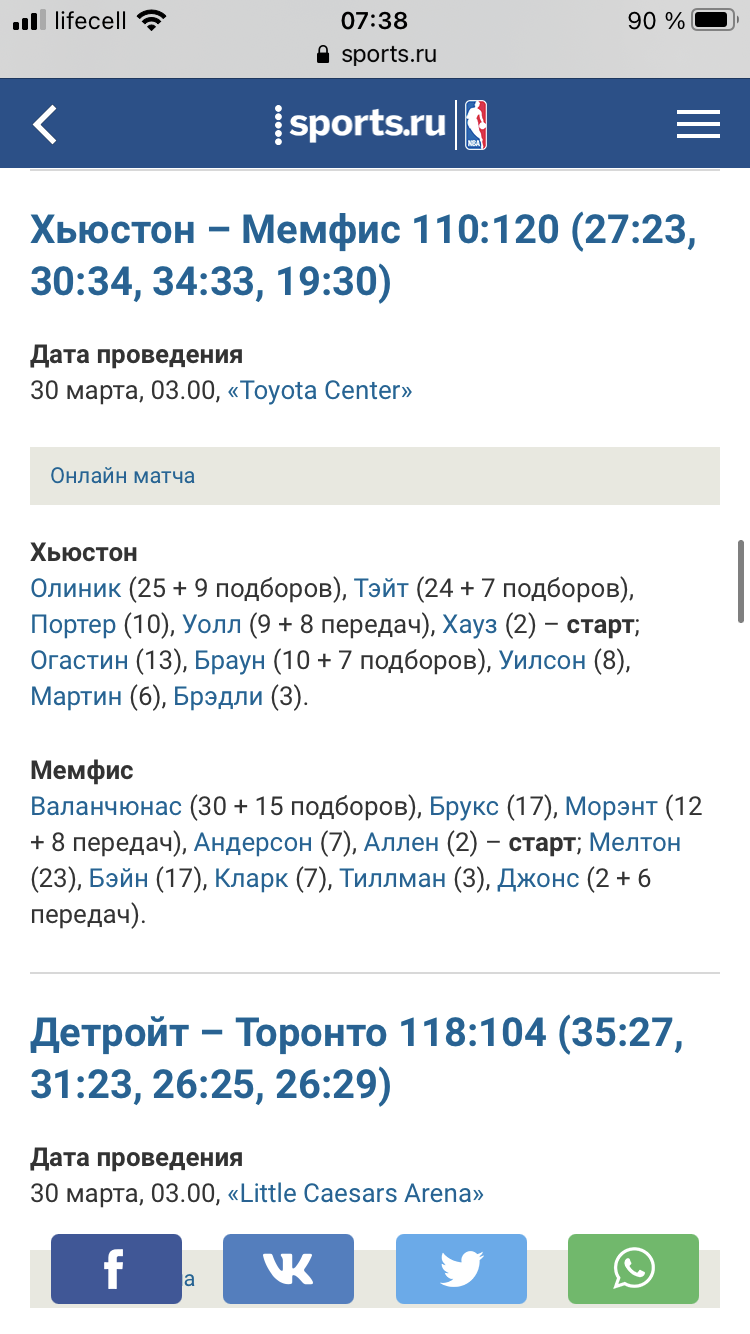View Тэйт's player page
The image size is (750, 1334).
point(382,587)
